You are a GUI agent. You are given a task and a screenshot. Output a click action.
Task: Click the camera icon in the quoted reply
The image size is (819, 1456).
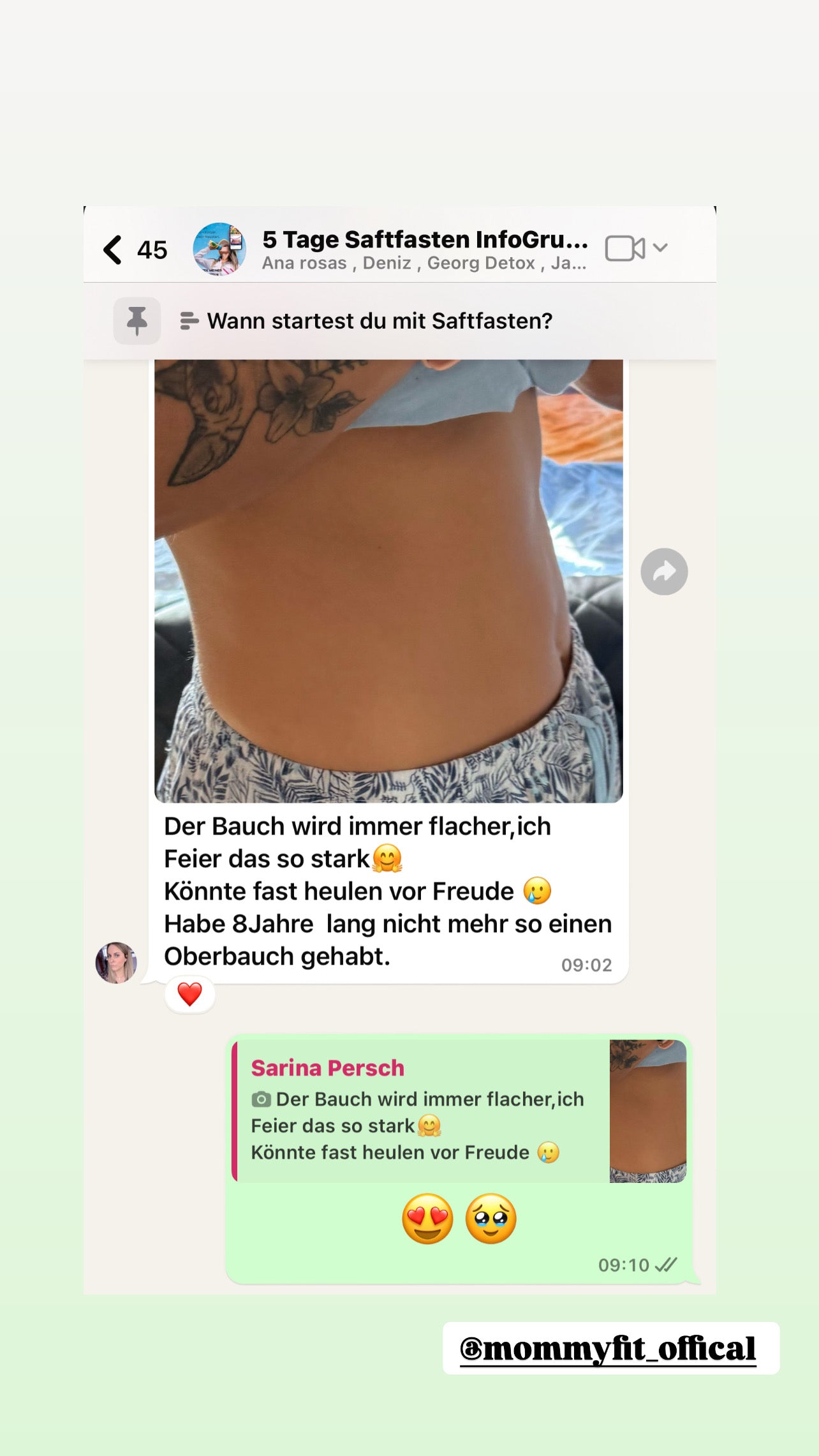(262, 1099)
